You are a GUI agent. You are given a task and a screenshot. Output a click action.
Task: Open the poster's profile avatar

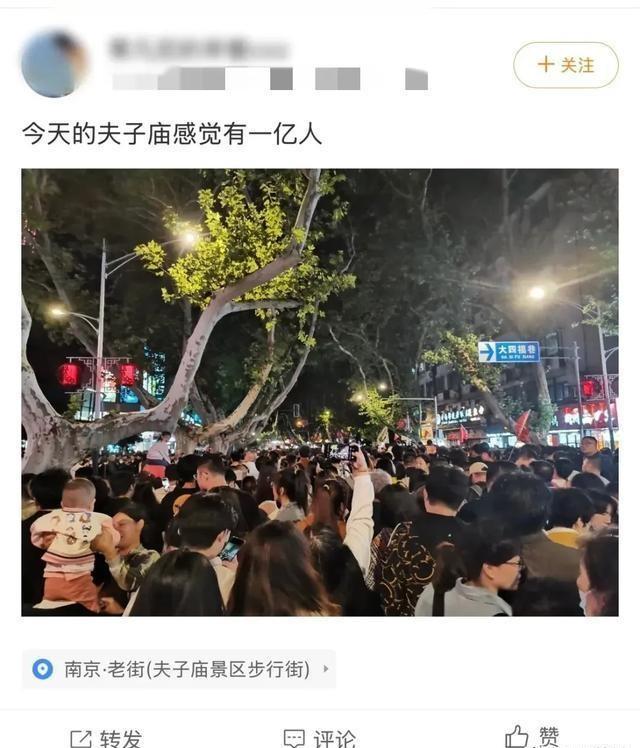[x=54, y=64]
